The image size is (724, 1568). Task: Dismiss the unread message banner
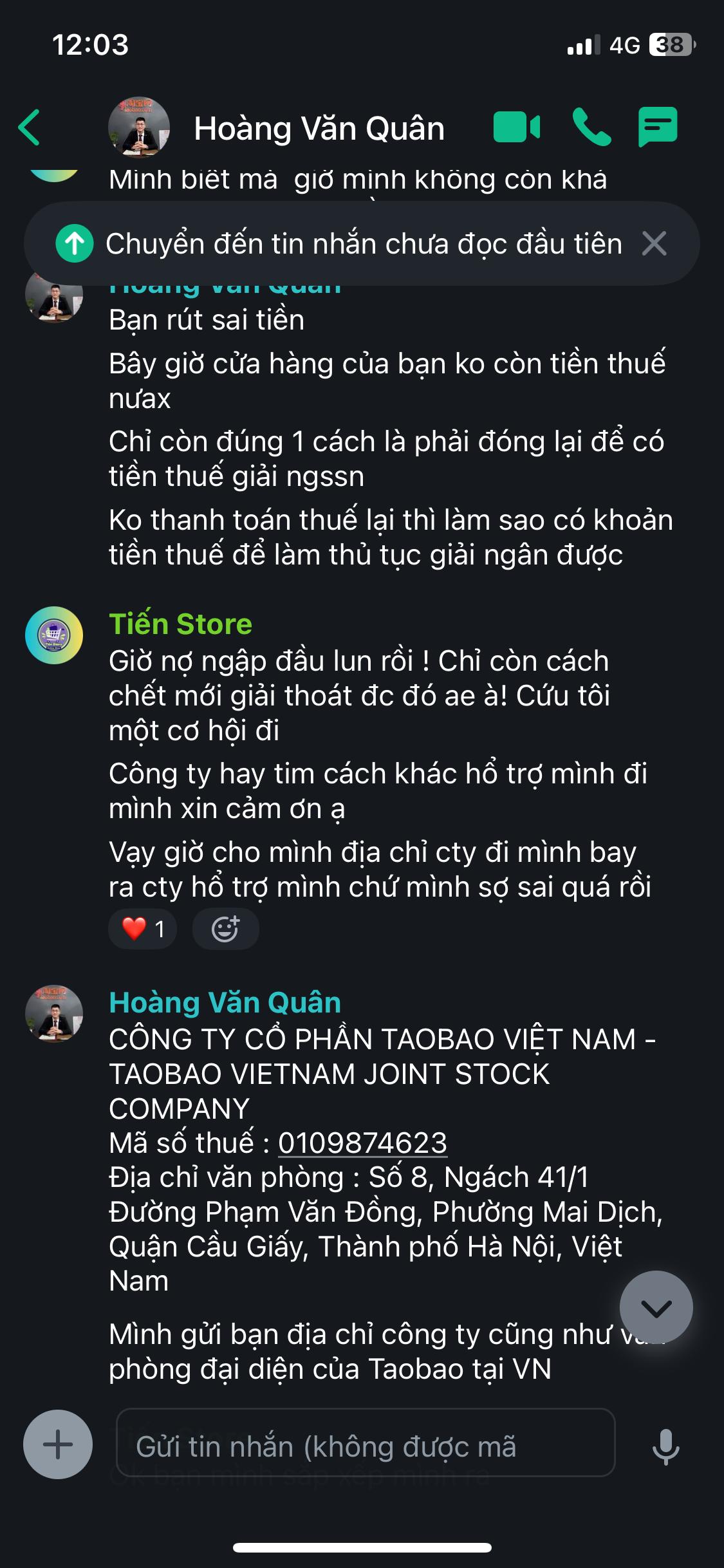coord(654,244)
